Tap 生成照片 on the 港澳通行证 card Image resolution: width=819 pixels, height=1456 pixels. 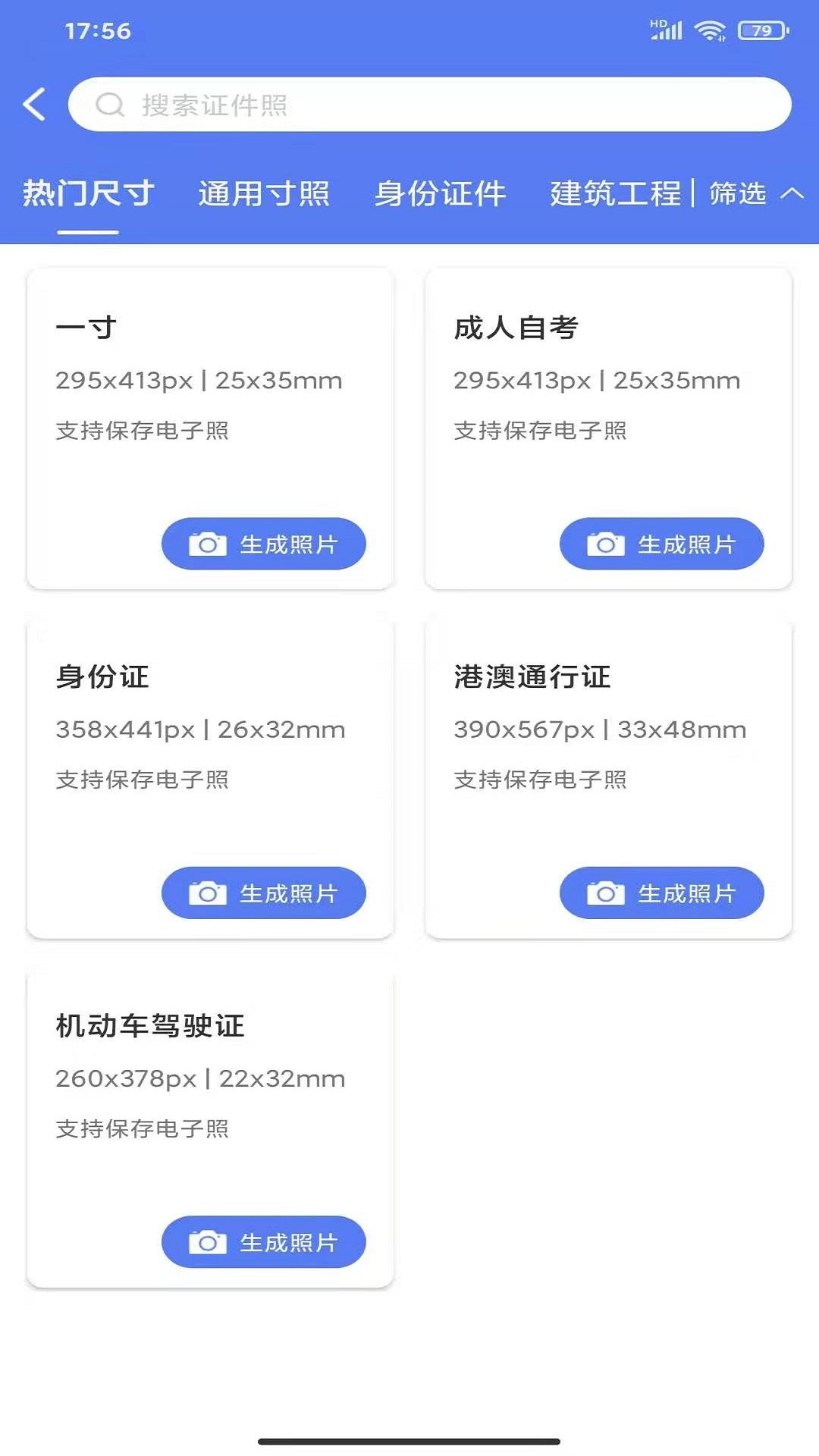661,893
